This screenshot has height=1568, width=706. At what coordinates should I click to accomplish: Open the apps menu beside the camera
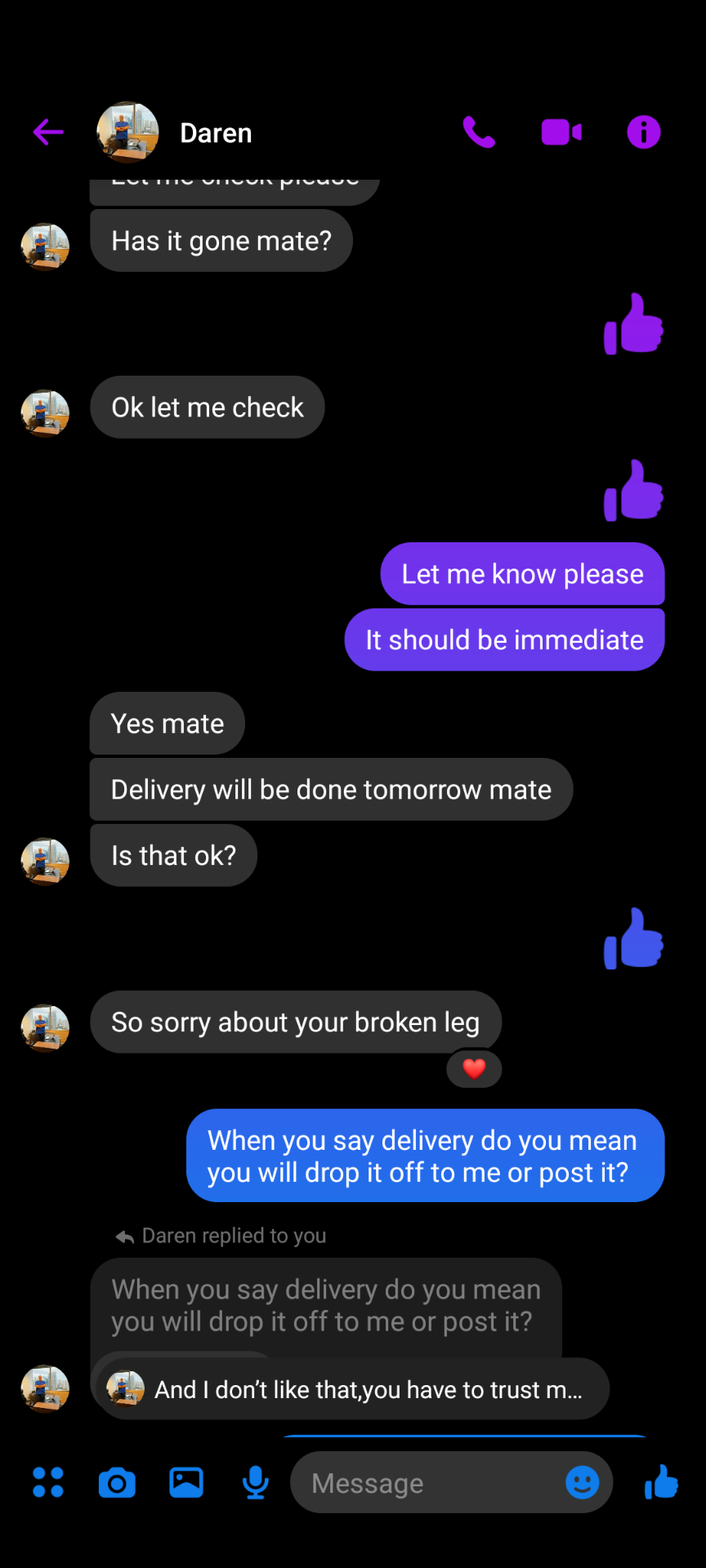[48, 1482]
